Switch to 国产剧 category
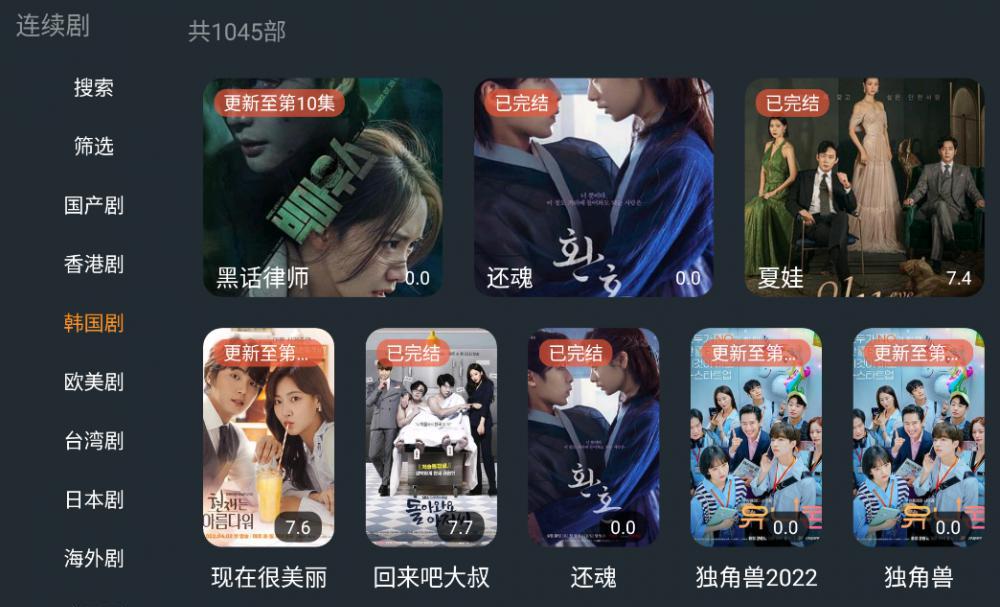This screenshot has width=1000, height=607. [94, 206]
